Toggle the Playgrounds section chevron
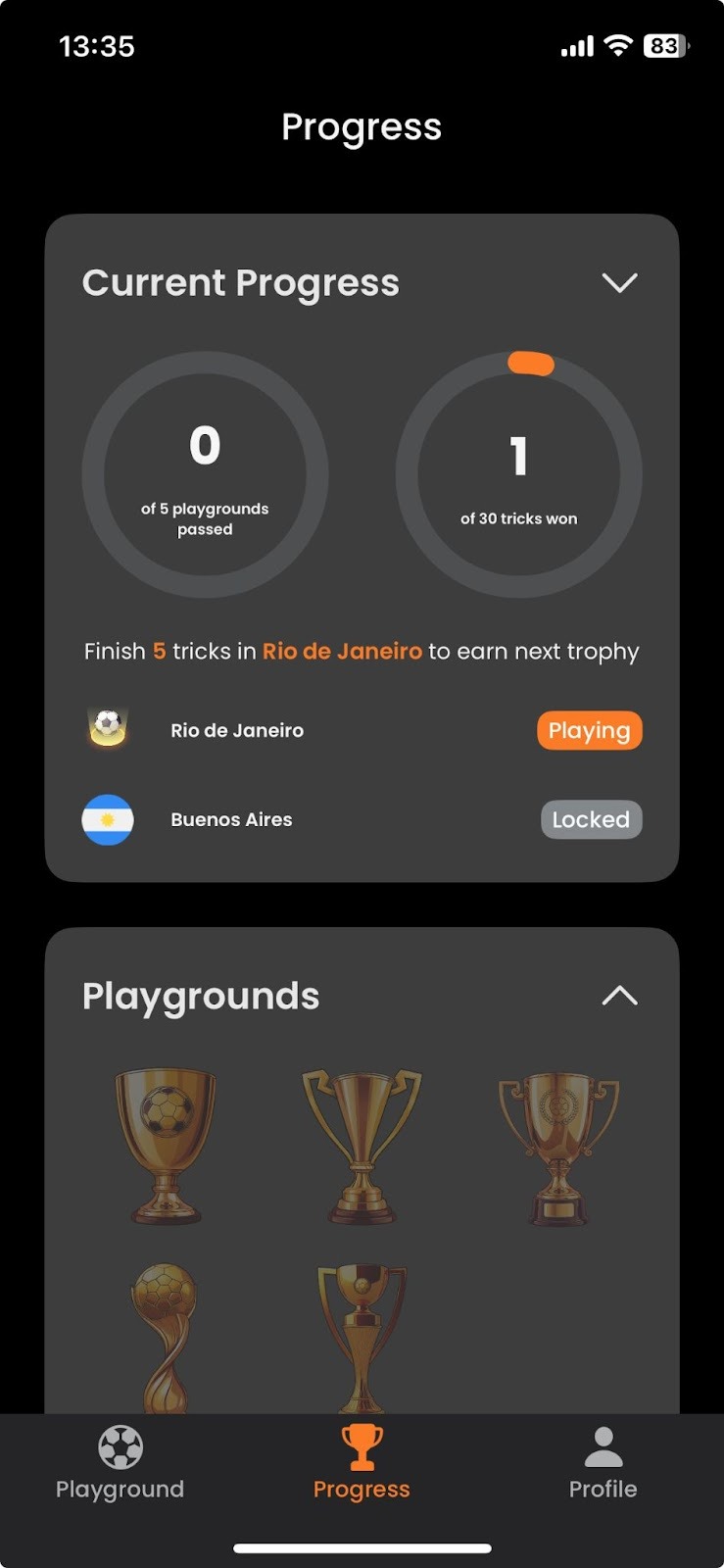 [619, 996]
